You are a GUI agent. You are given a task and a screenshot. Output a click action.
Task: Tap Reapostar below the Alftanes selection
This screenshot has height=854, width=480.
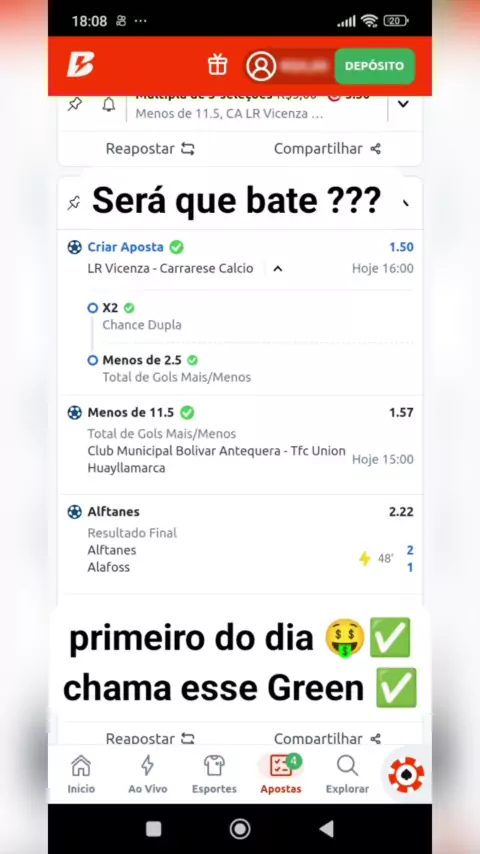click(x=150, y=739)
